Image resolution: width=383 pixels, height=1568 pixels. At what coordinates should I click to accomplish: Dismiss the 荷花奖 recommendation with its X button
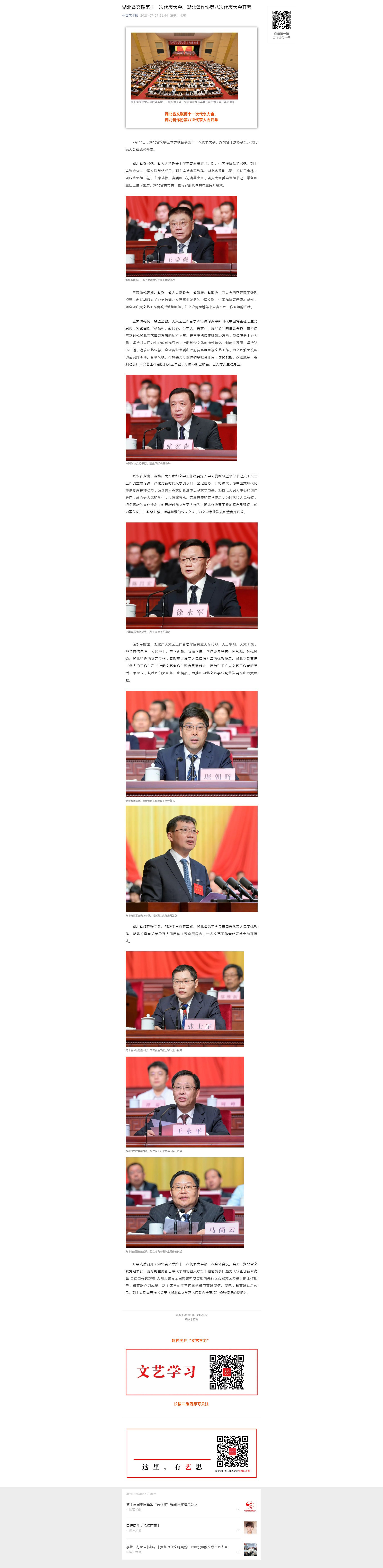238,1510
